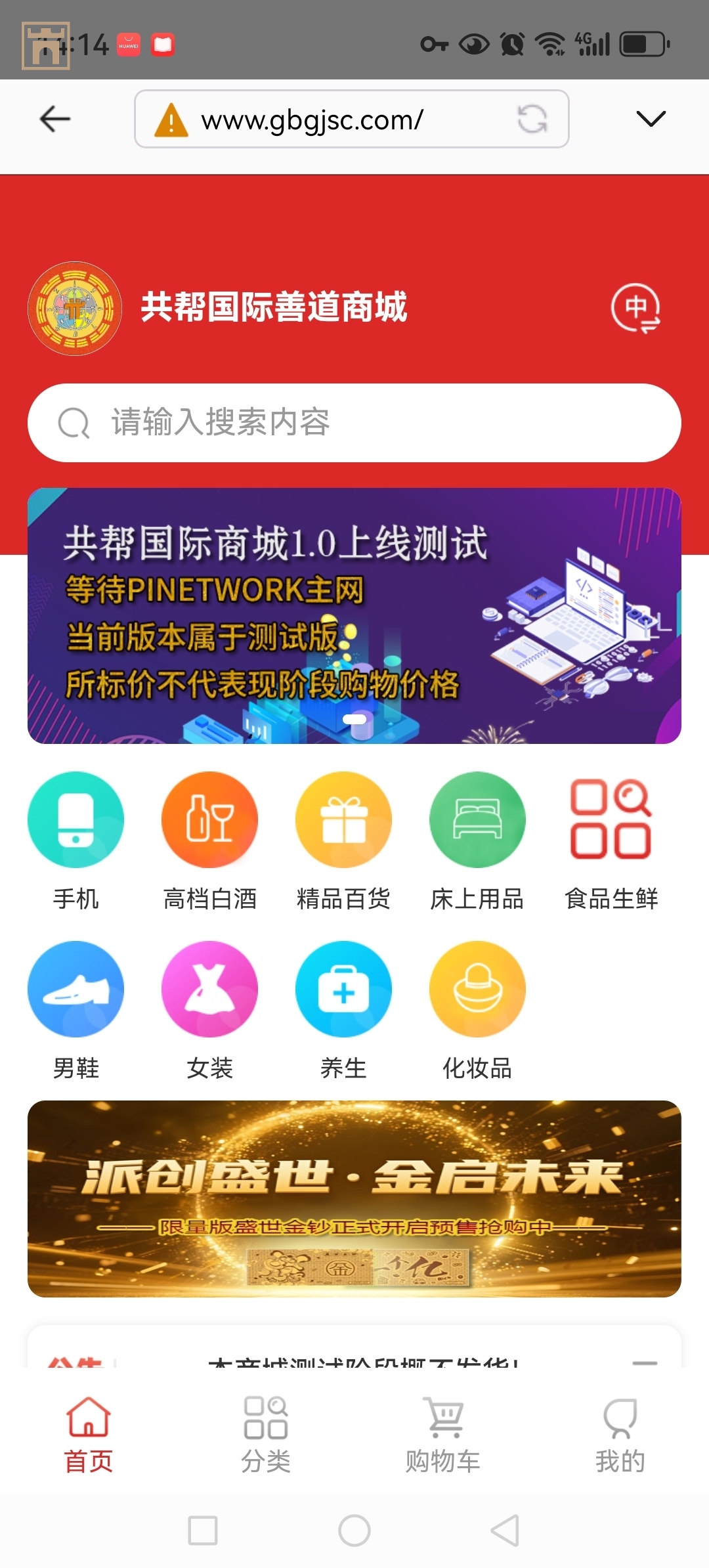View the 食品生鲜 category

[611, 840]
